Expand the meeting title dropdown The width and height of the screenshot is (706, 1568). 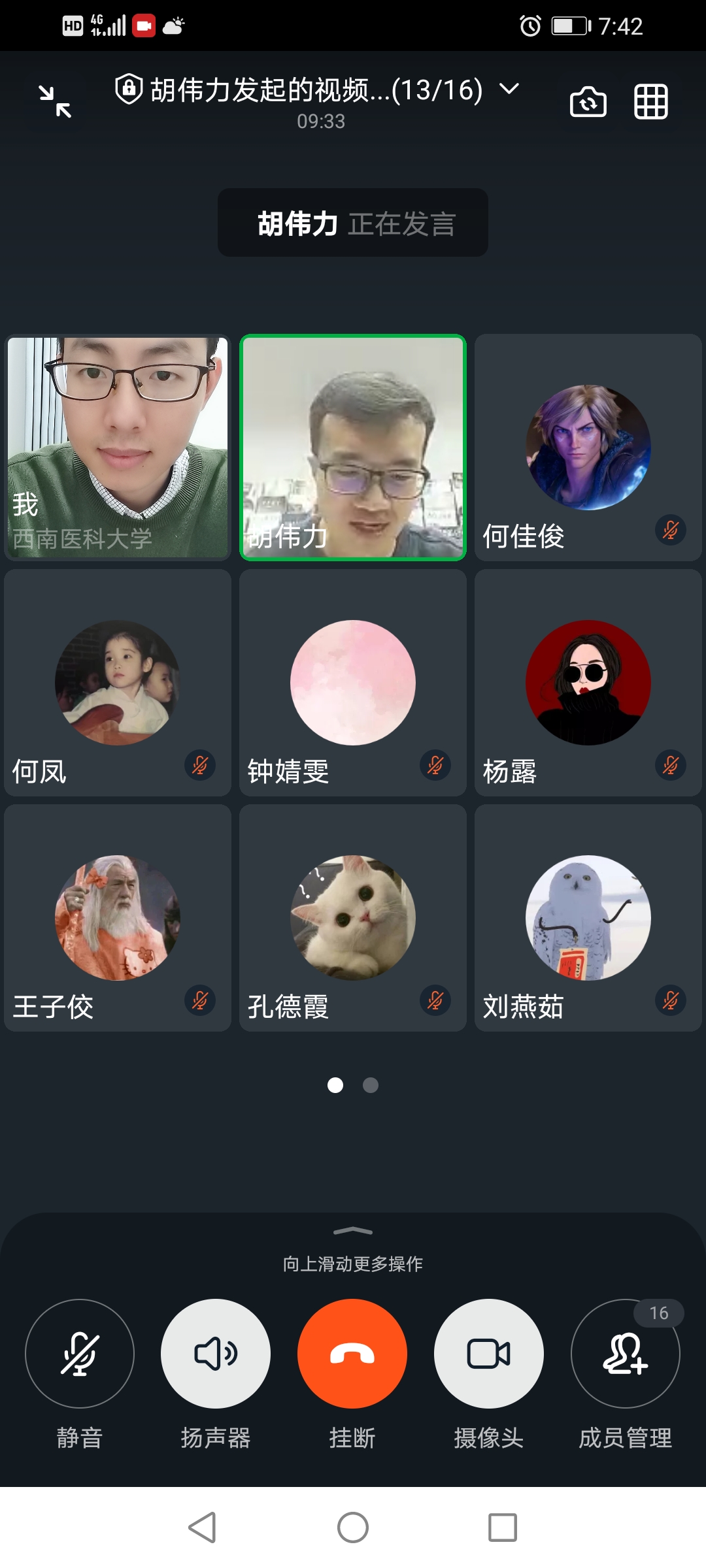(x=509, y=89)
